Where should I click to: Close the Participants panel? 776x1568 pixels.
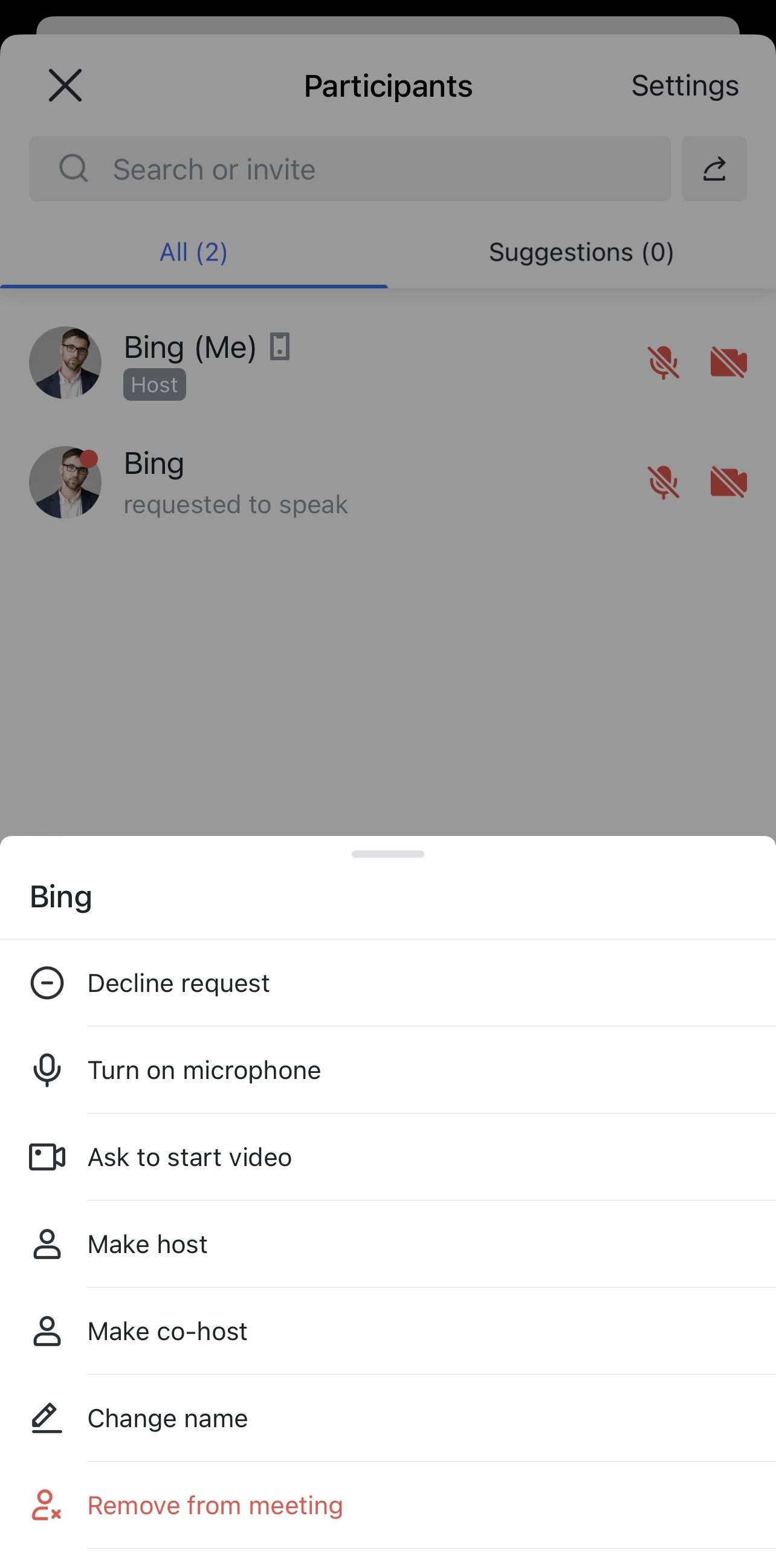(65, 85)
